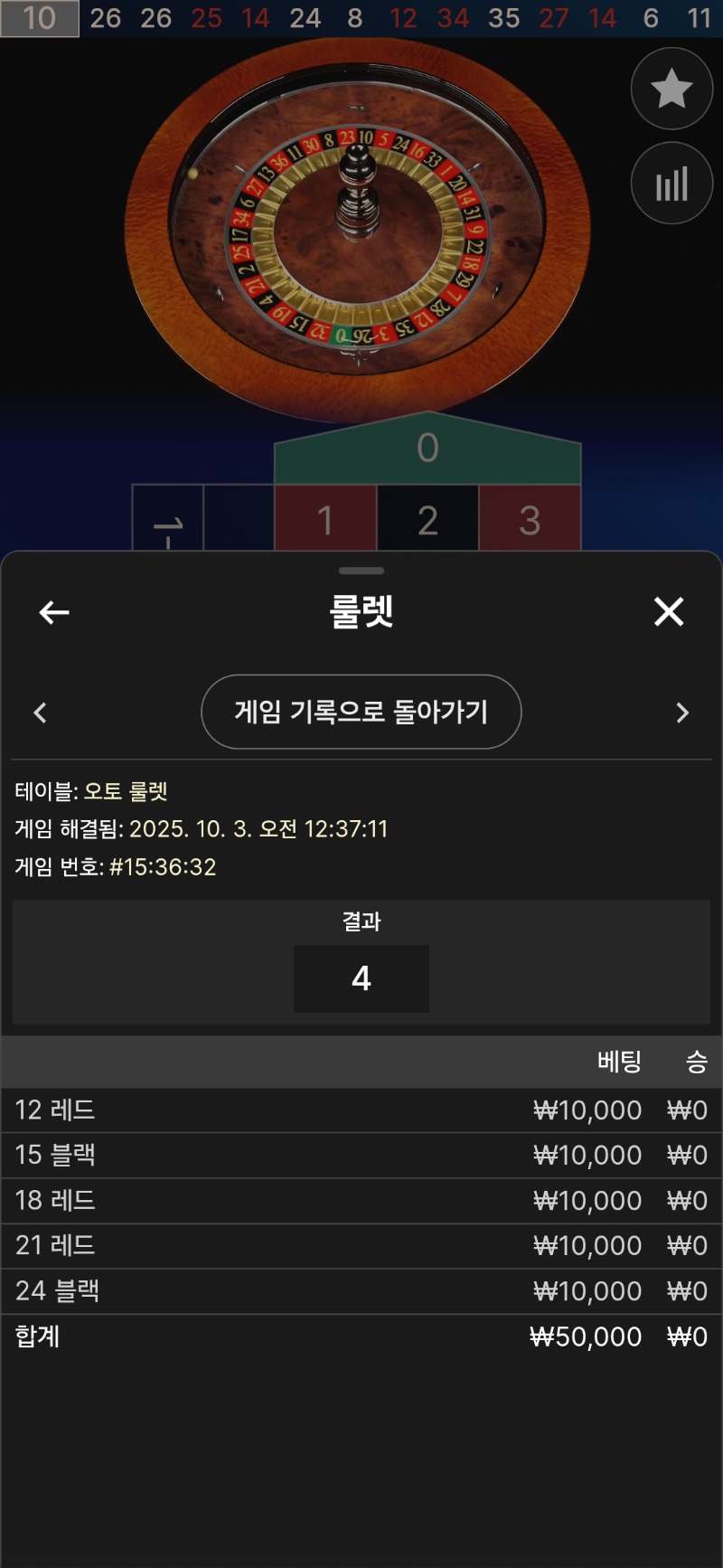The image size is (723, 1568).
Task: Open the favorites star button
Action: pyautogui.click(x=671, y=89)
